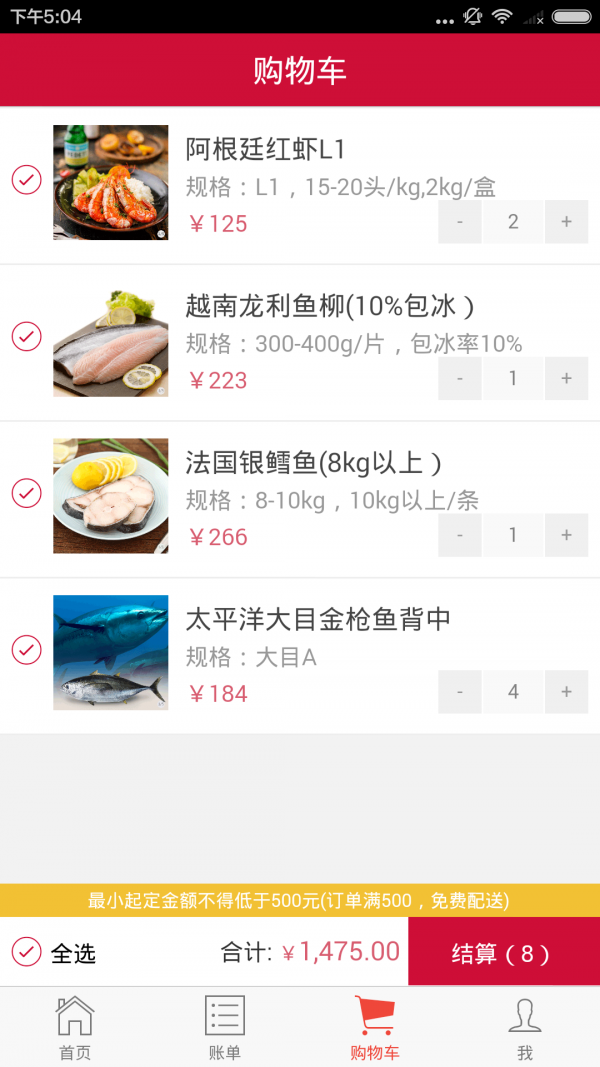The height and width of the screenshot is (1067, 600).
Task: Add one more 越南龙利鱼柳
Action: tap(566, 378)
